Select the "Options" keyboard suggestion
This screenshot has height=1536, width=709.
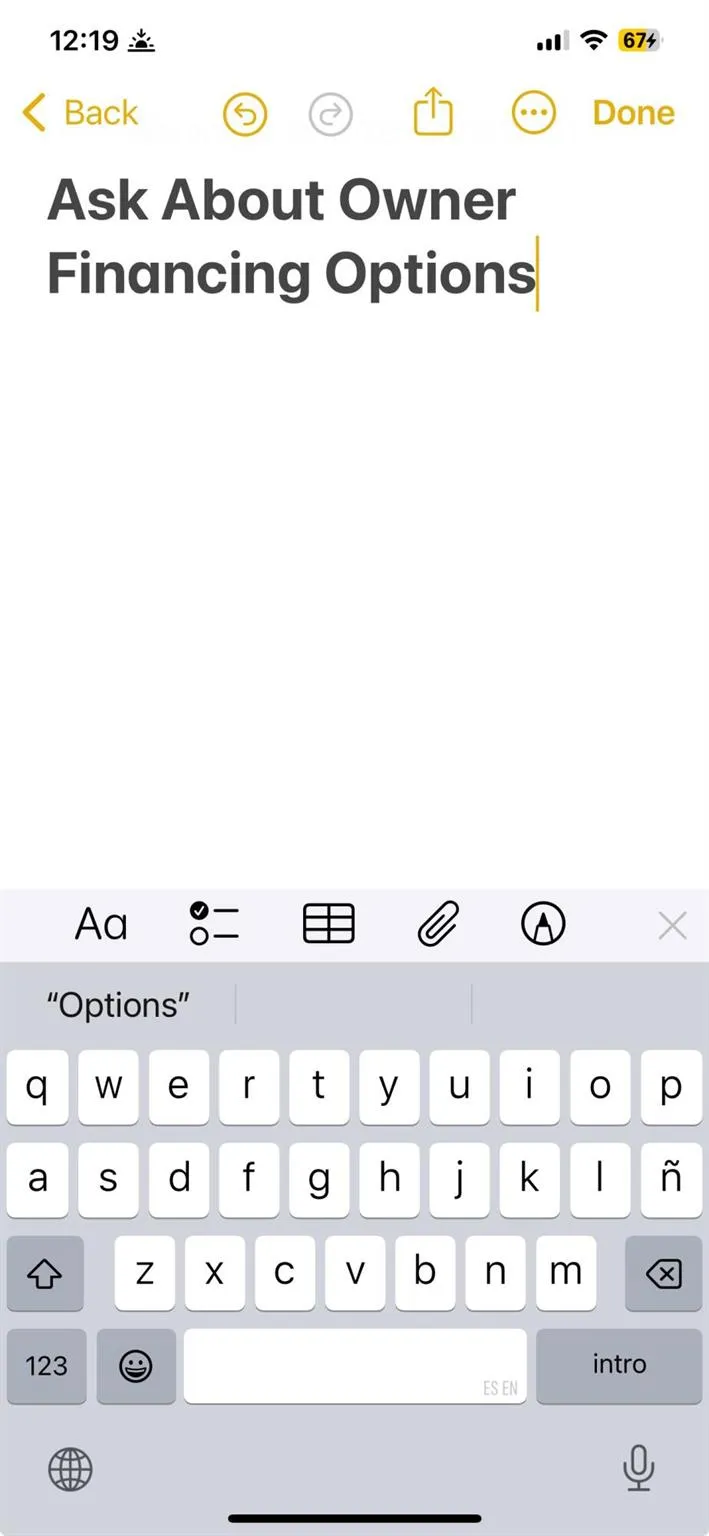click(x=118, y=1004)
